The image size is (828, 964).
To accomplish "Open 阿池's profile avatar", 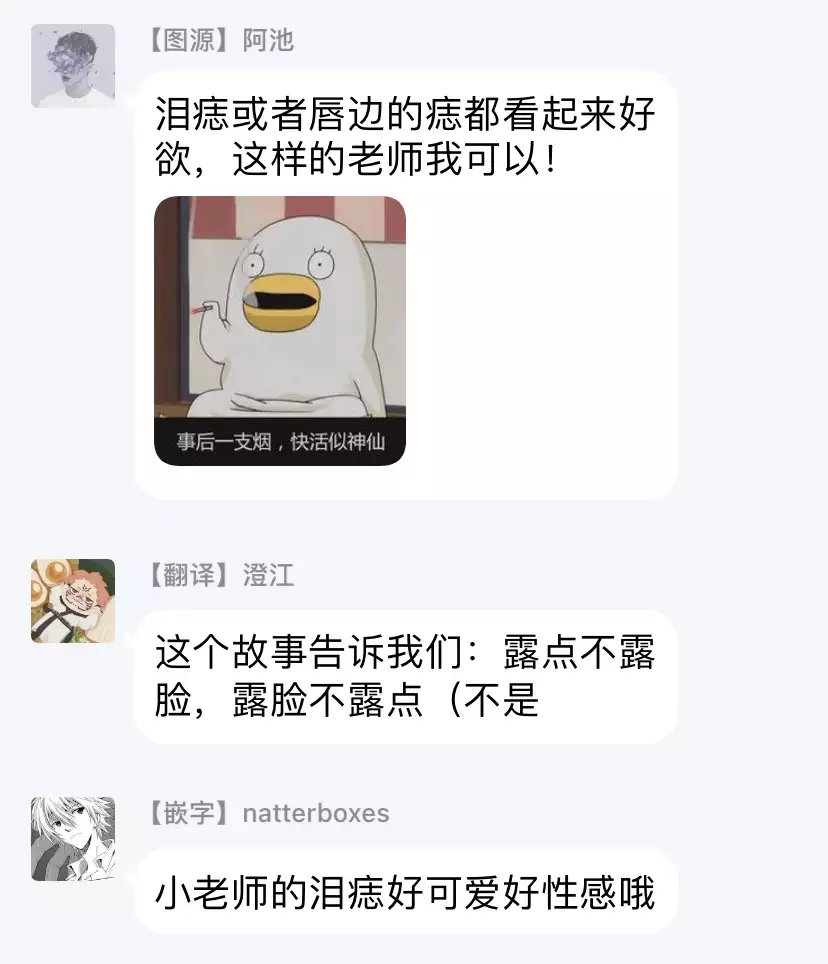I will click(73, 66).
